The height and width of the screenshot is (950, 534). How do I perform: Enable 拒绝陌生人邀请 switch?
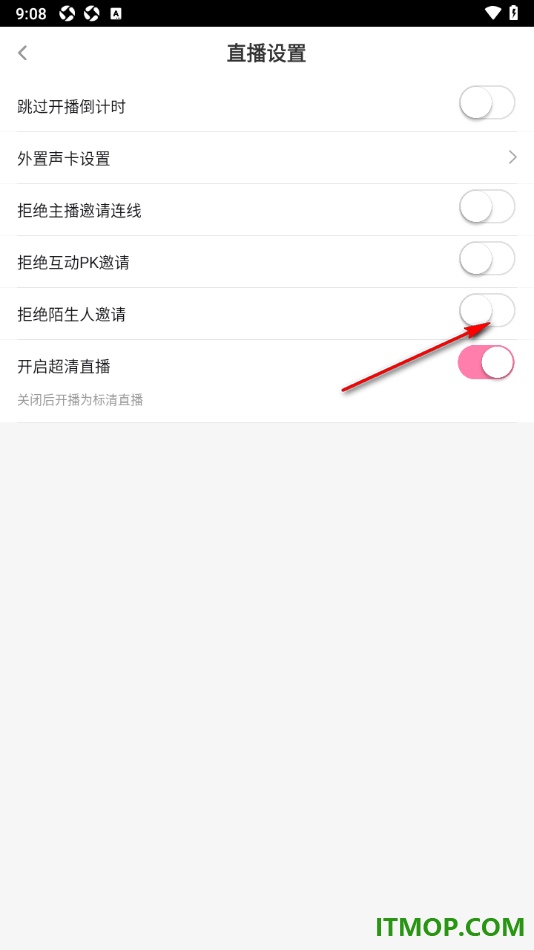pyautogui.click(x=487, y=311)
